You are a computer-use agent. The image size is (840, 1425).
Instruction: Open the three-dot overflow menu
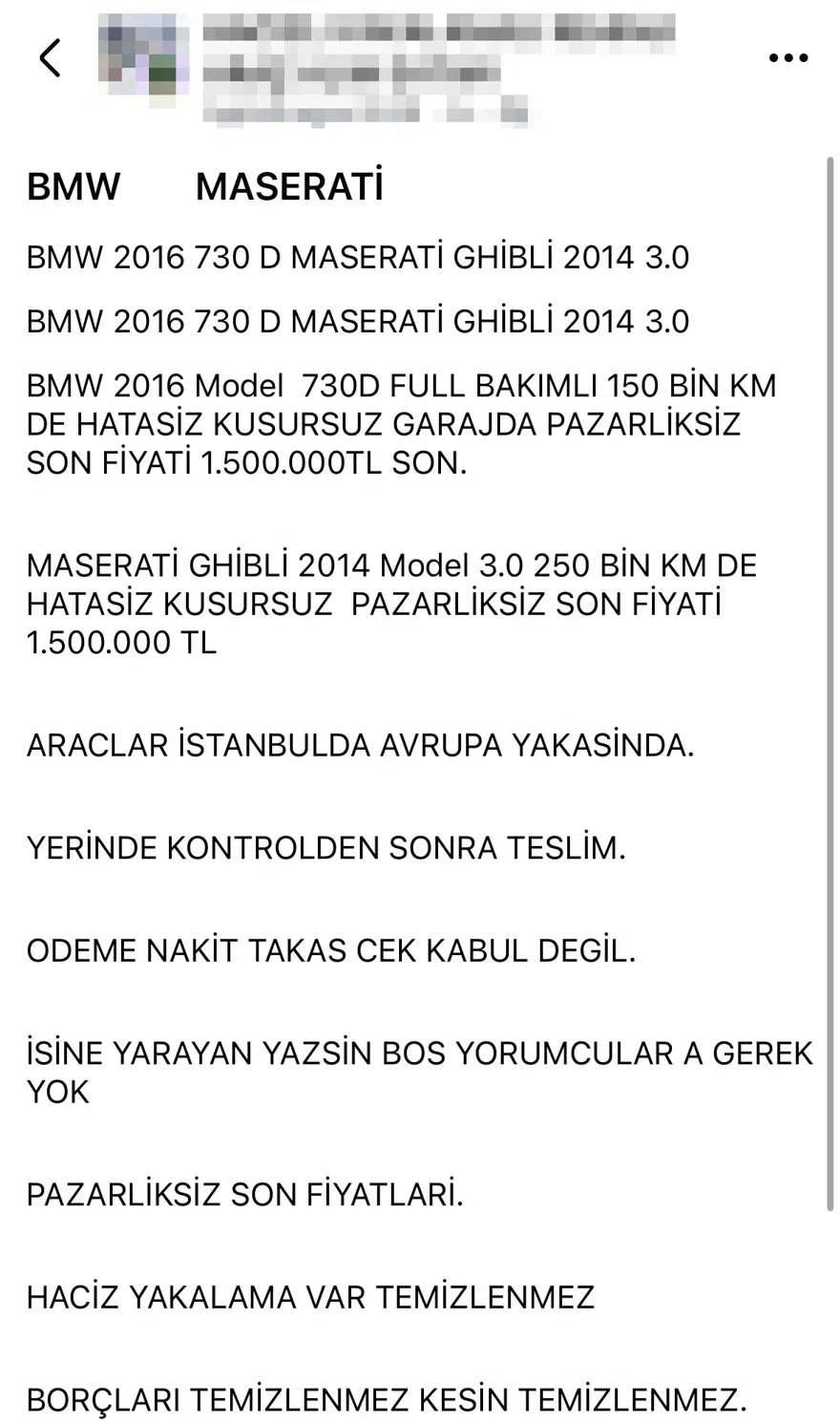(x=788, y=58)
